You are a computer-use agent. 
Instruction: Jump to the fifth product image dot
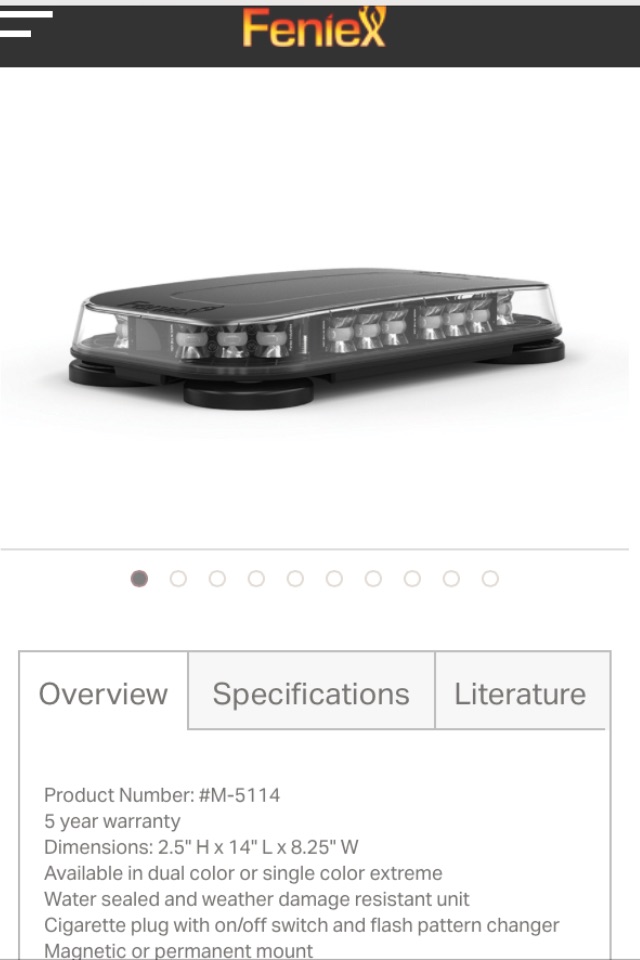click(295, 579)
